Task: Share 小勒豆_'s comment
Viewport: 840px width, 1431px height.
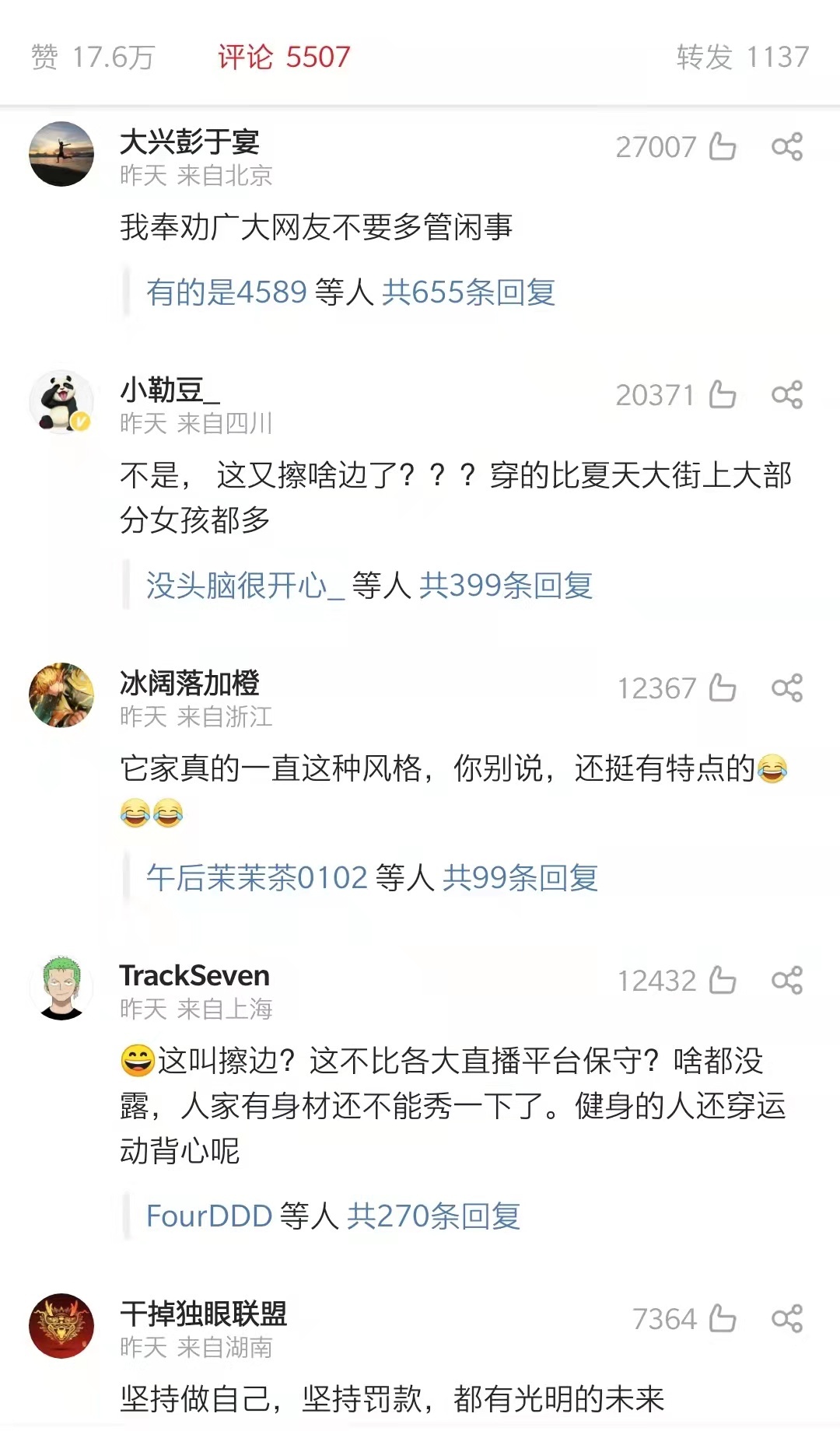Action: point(786,394)
